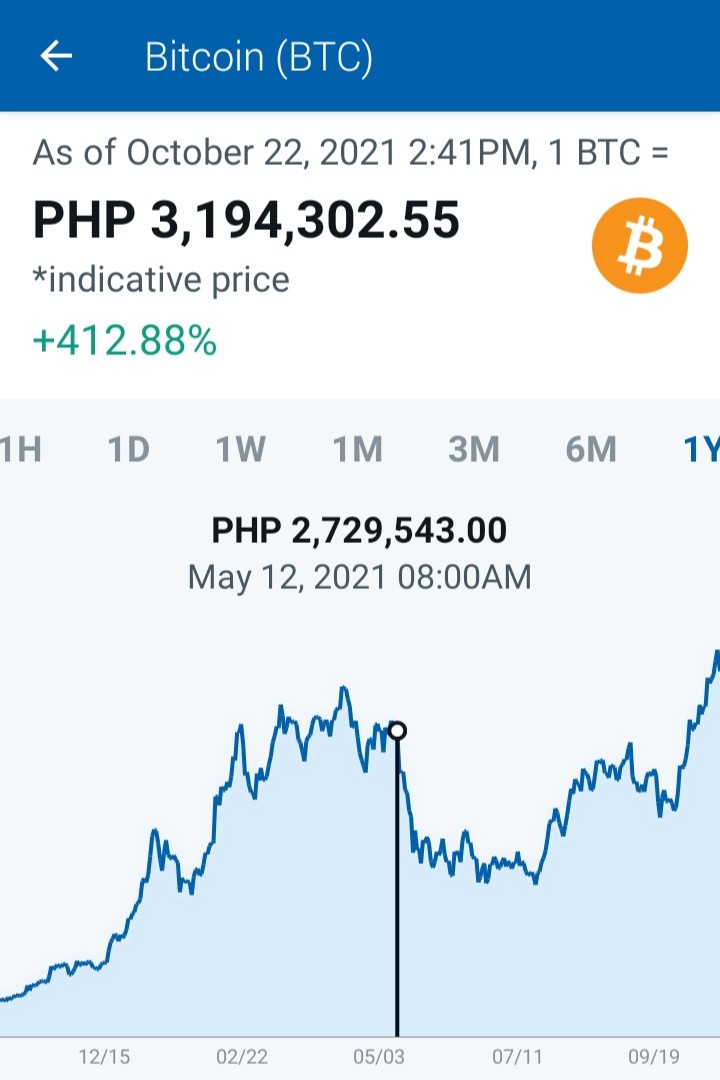Select the 1D time range
720x1080 pixels.
point(129,450)
